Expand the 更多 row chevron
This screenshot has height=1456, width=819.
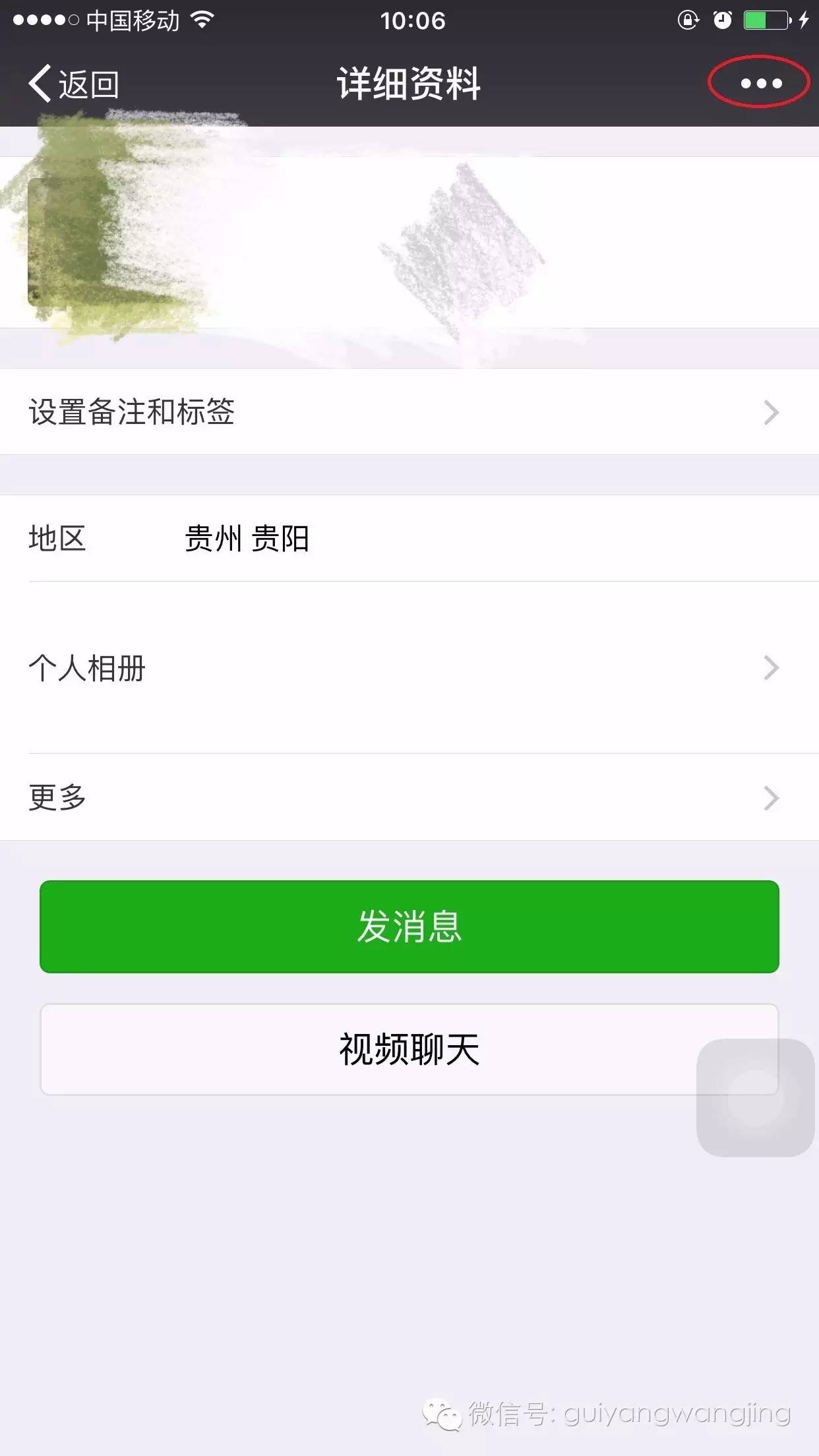(770, 799)
